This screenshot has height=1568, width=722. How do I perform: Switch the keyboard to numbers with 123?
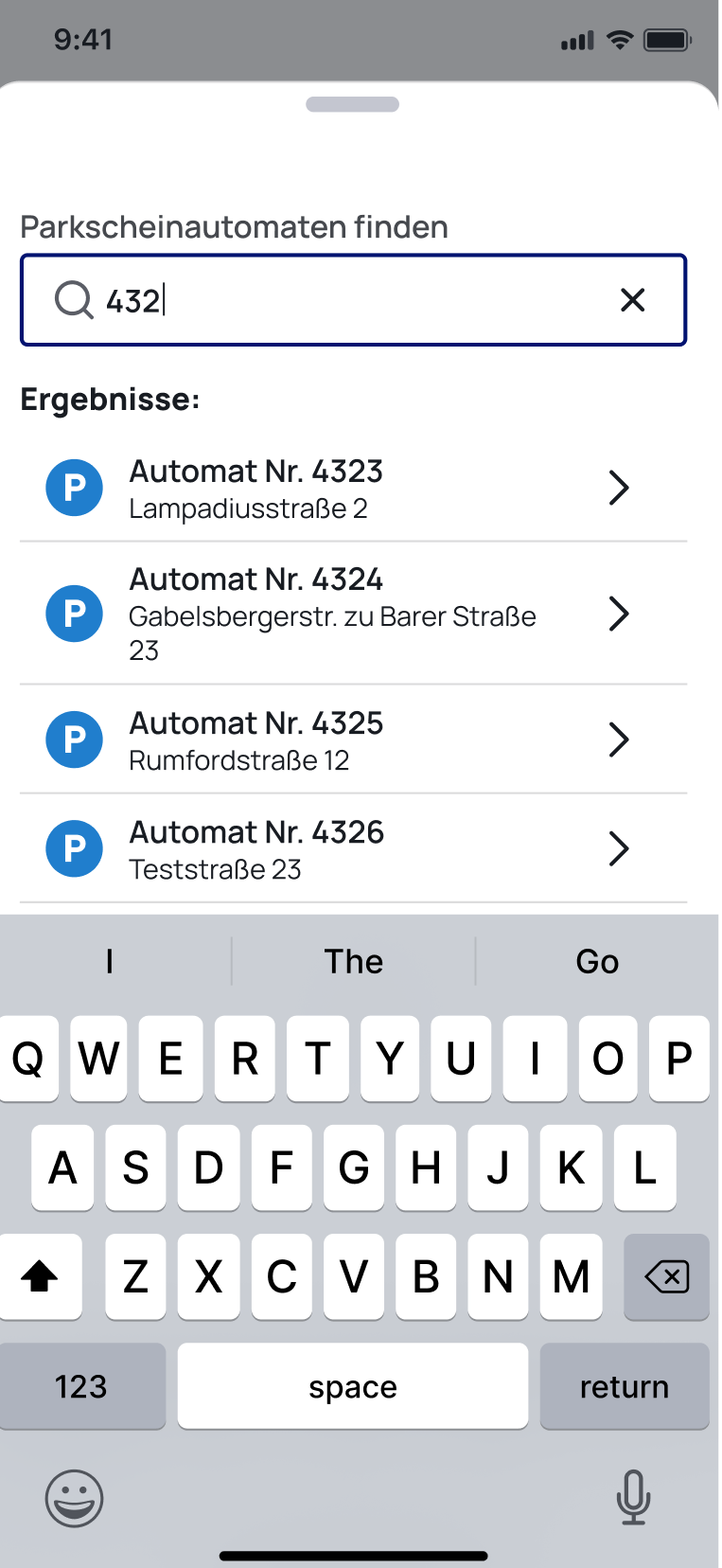81,1386
